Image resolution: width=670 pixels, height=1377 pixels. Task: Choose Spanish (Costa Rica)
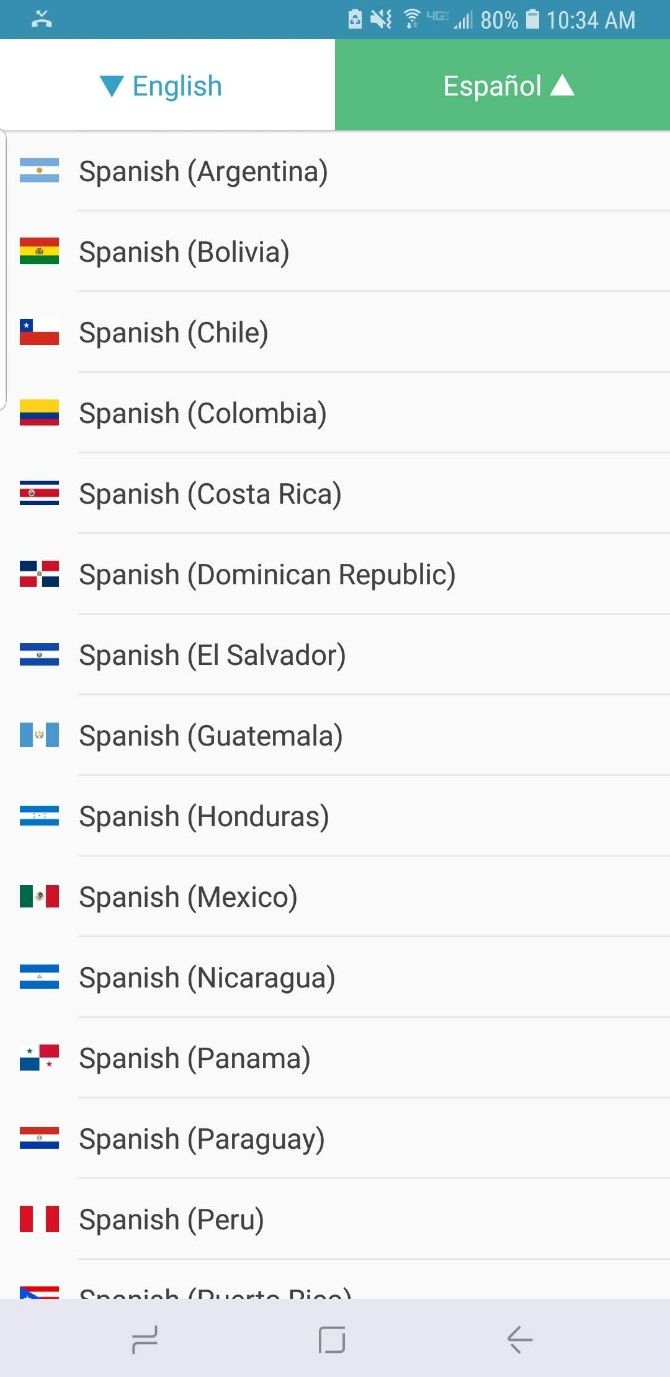pyautogui.click(x=335, y=494)
